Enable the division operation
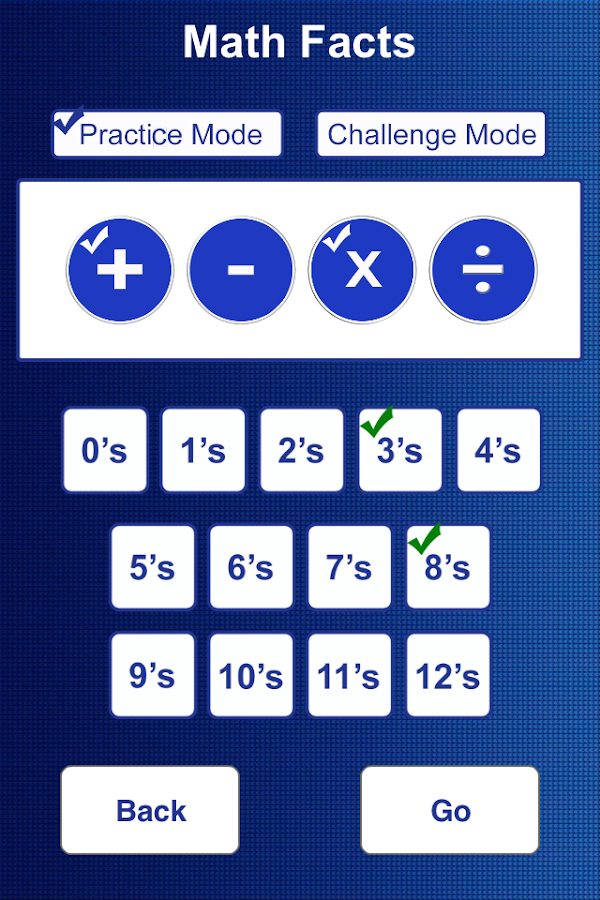The height and width of the screenshot is (900, 600). (483, 270)
